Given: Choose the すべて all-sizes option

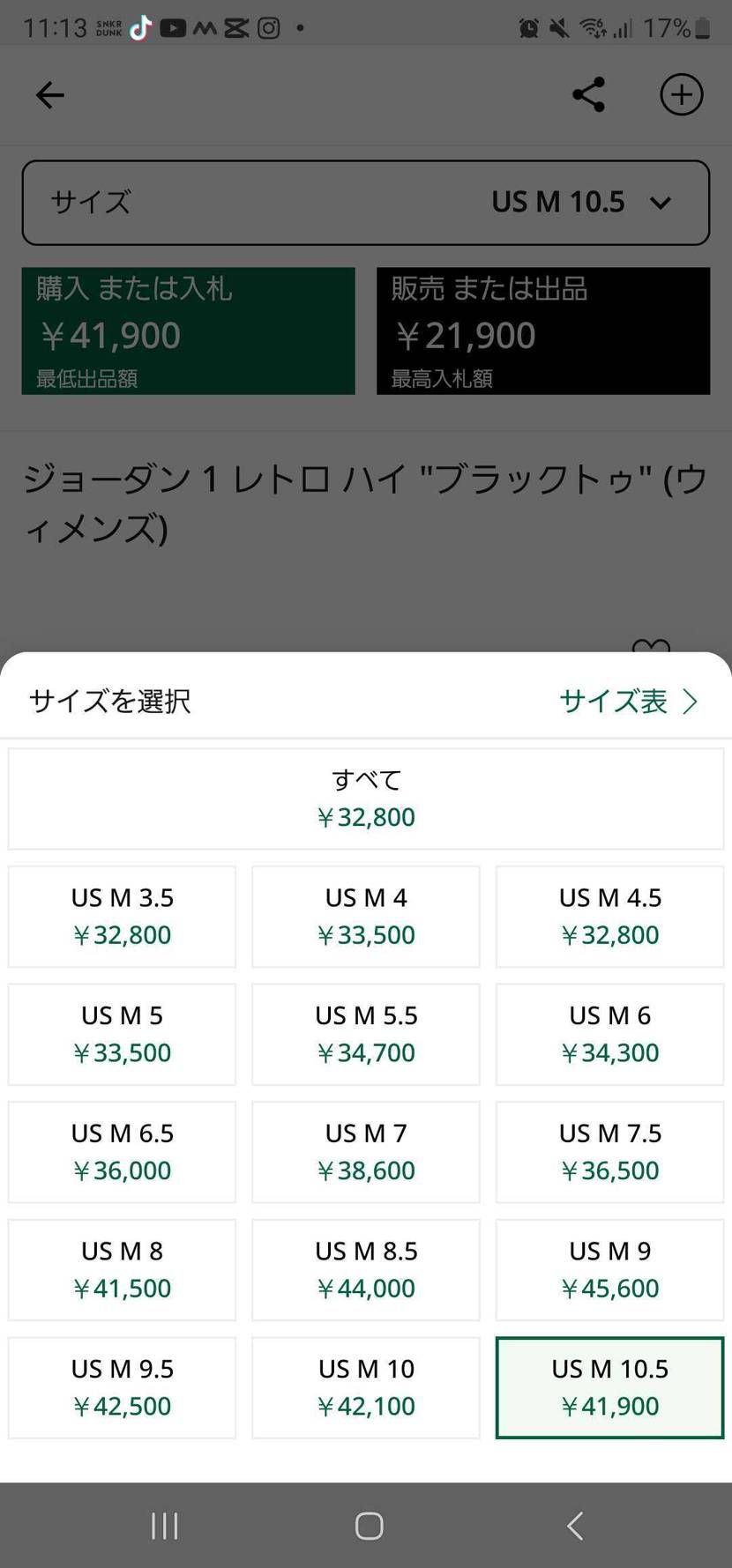Looking at the screenshot, I should pos(365,798).
